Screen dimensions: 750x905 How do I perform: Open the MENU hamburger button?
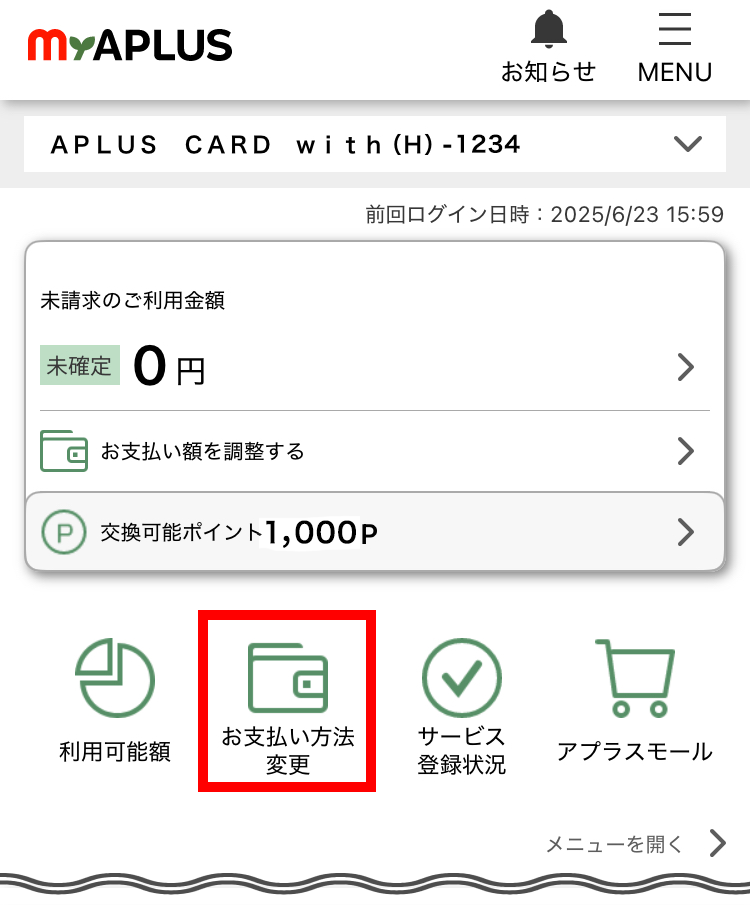[675, 46]
